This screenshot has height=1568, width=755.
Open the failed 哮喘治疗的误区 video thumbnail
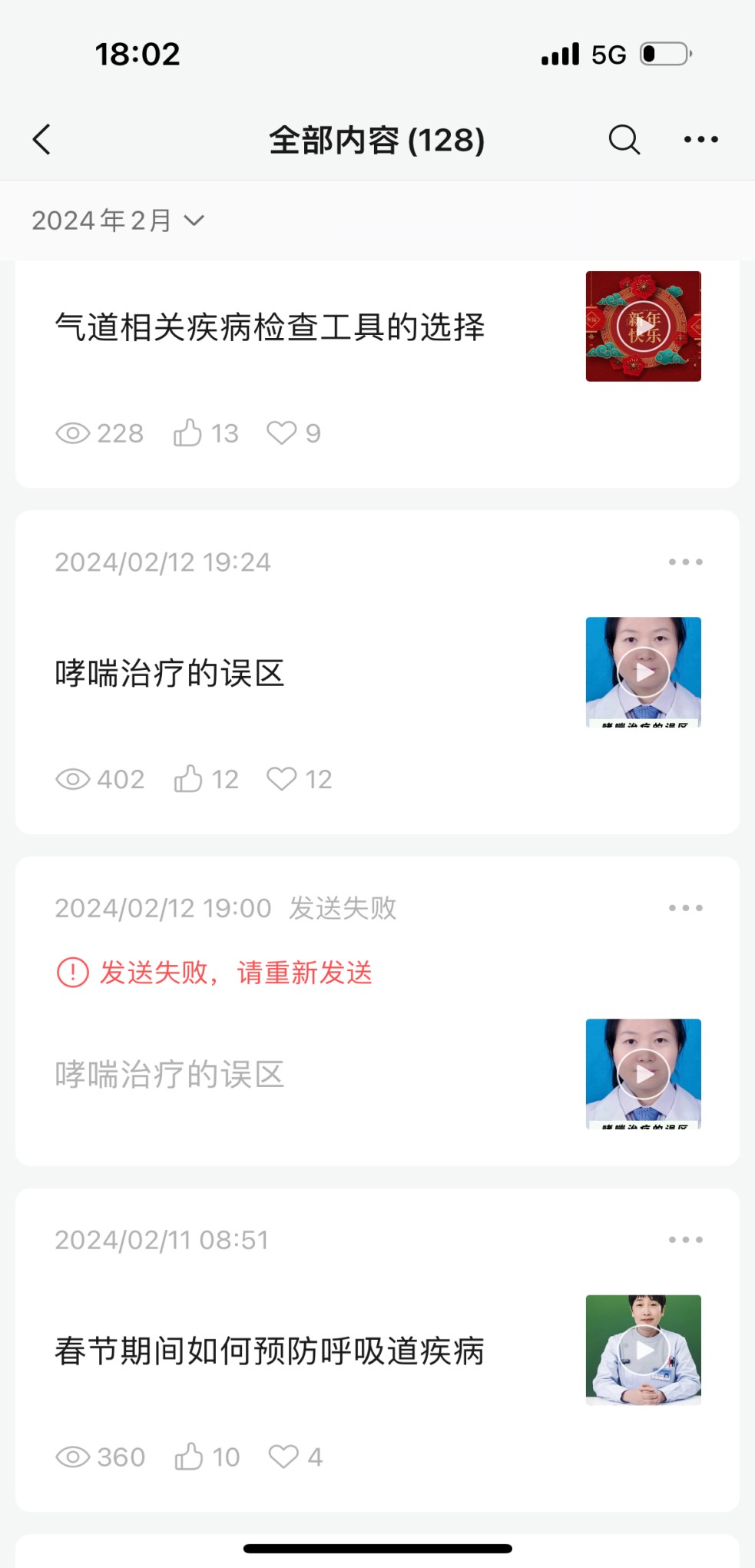pyautogui.click(x=643, y=1074)
